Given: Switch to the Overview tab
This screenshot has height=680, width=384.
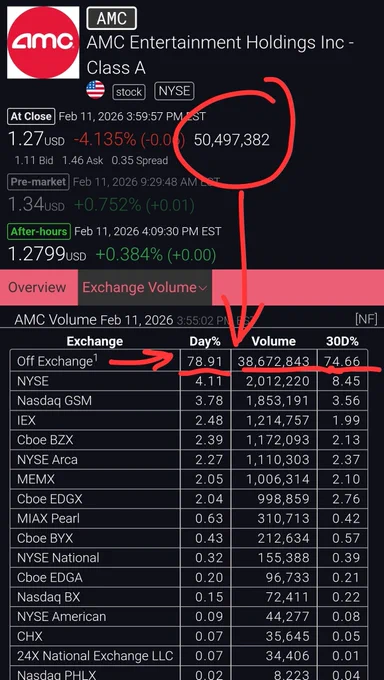Looking at the screenshot, I should pyautogui.click(x=37, y=288).
